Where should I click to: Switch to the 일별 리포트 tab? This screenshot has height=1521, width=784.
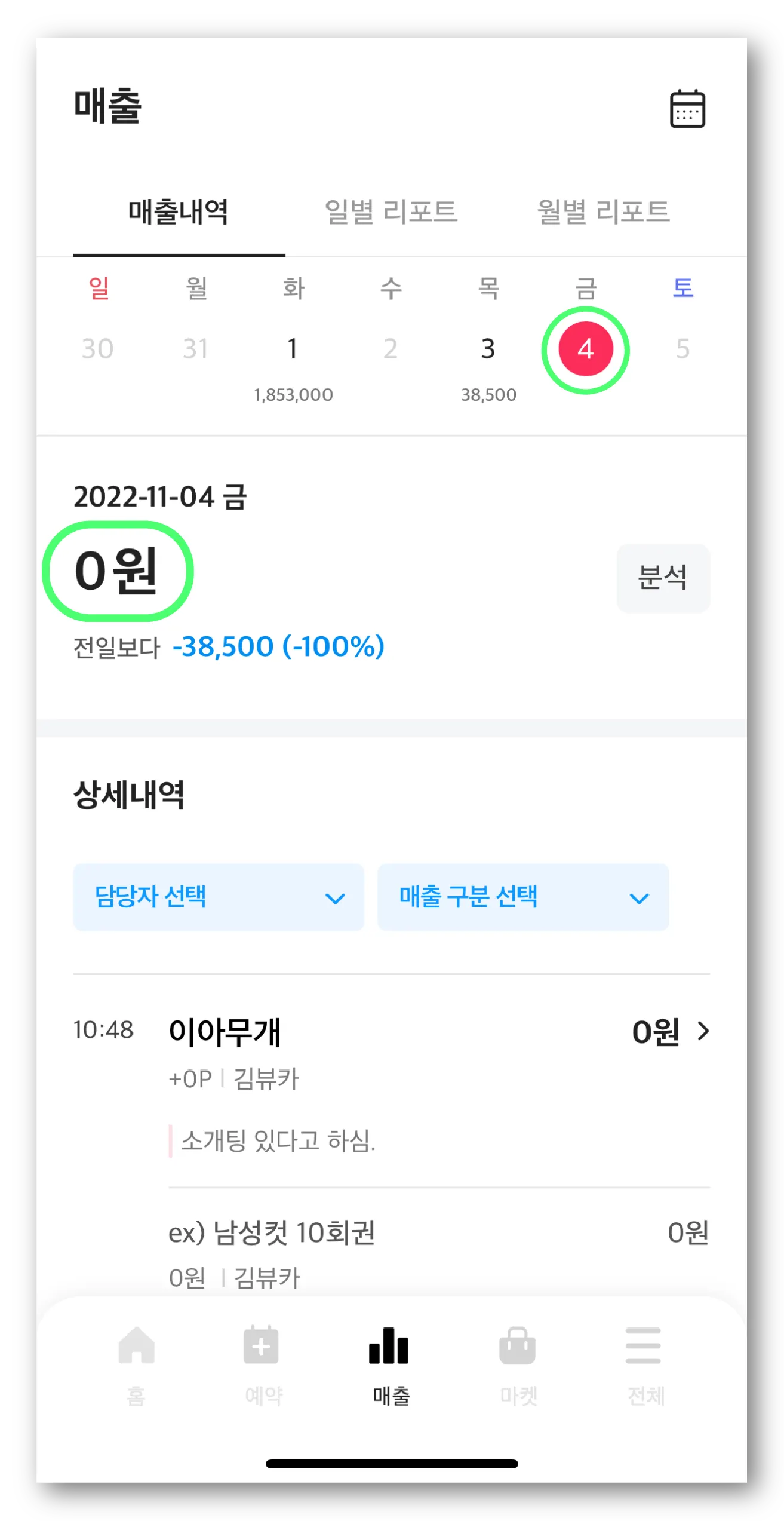(x=391, y=212)
